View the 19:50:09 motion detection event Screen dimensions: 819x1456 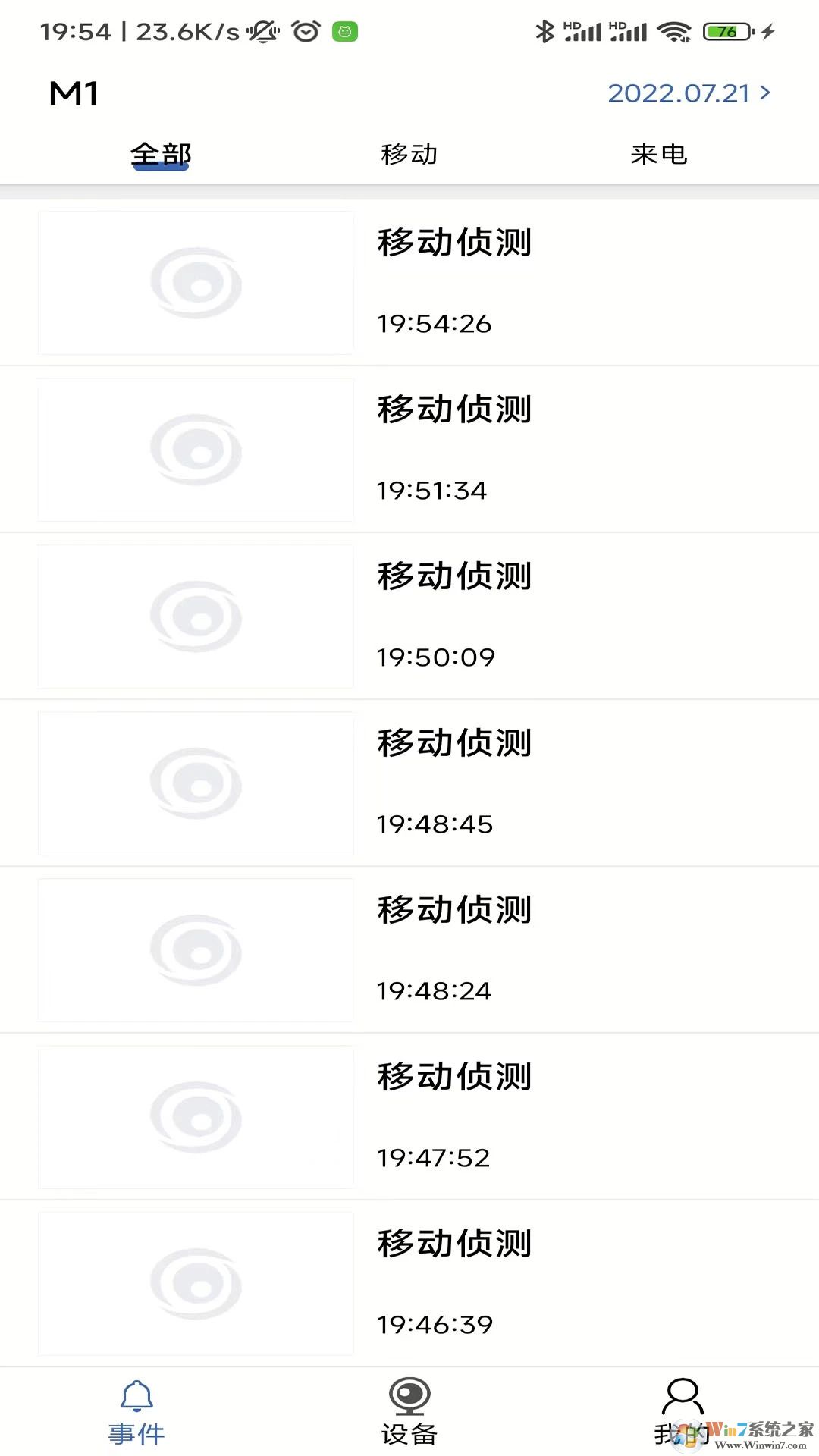point(409,617)
